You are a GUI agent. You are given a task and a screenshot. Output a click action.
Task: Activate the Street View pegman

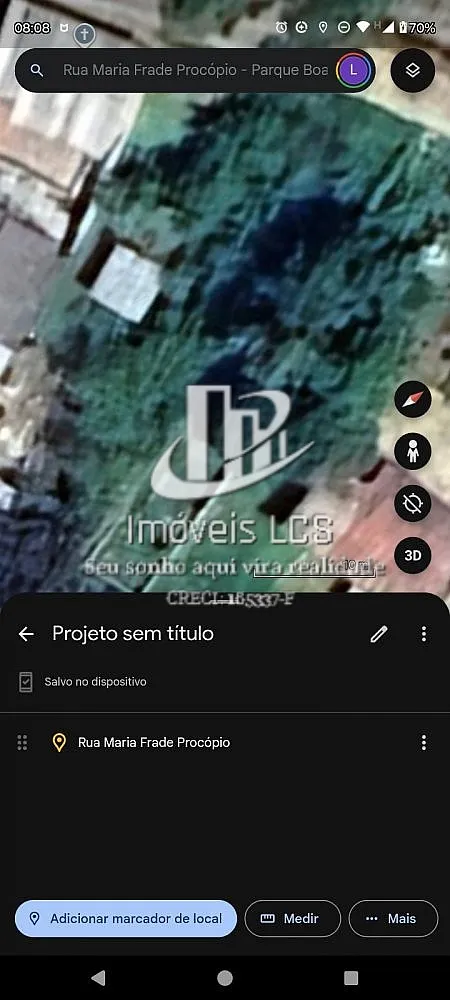(412, 452)
